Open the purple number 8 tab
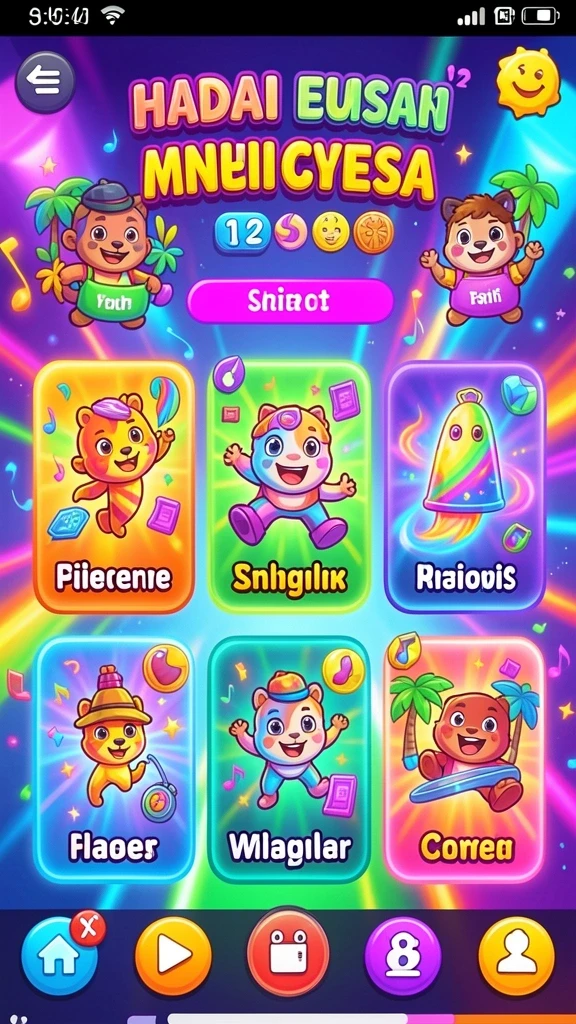The image size is (576, 1024). 402,955
